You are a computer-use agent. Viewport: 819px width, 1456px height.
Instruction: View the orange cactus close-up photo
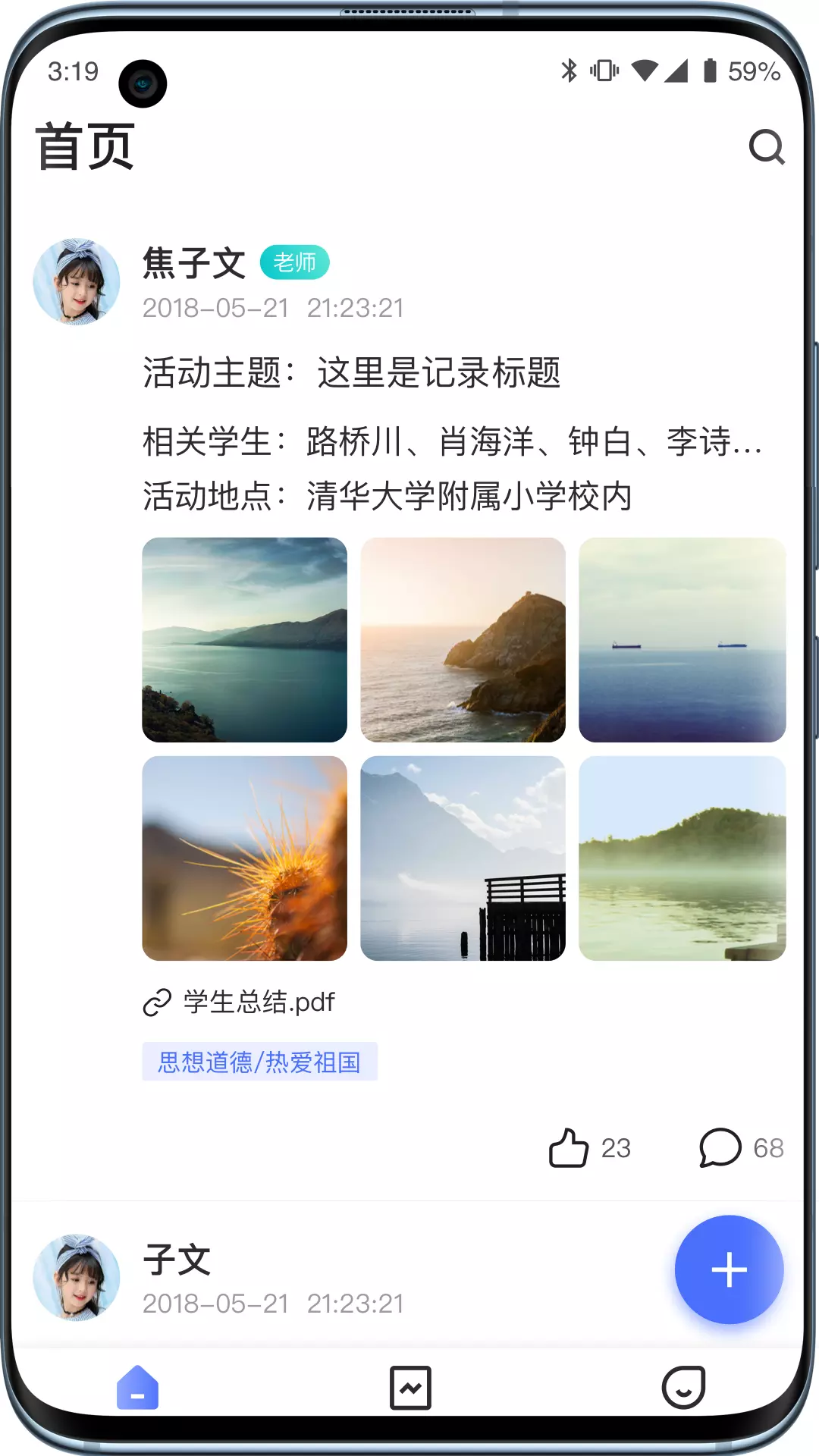click(244, 858)
